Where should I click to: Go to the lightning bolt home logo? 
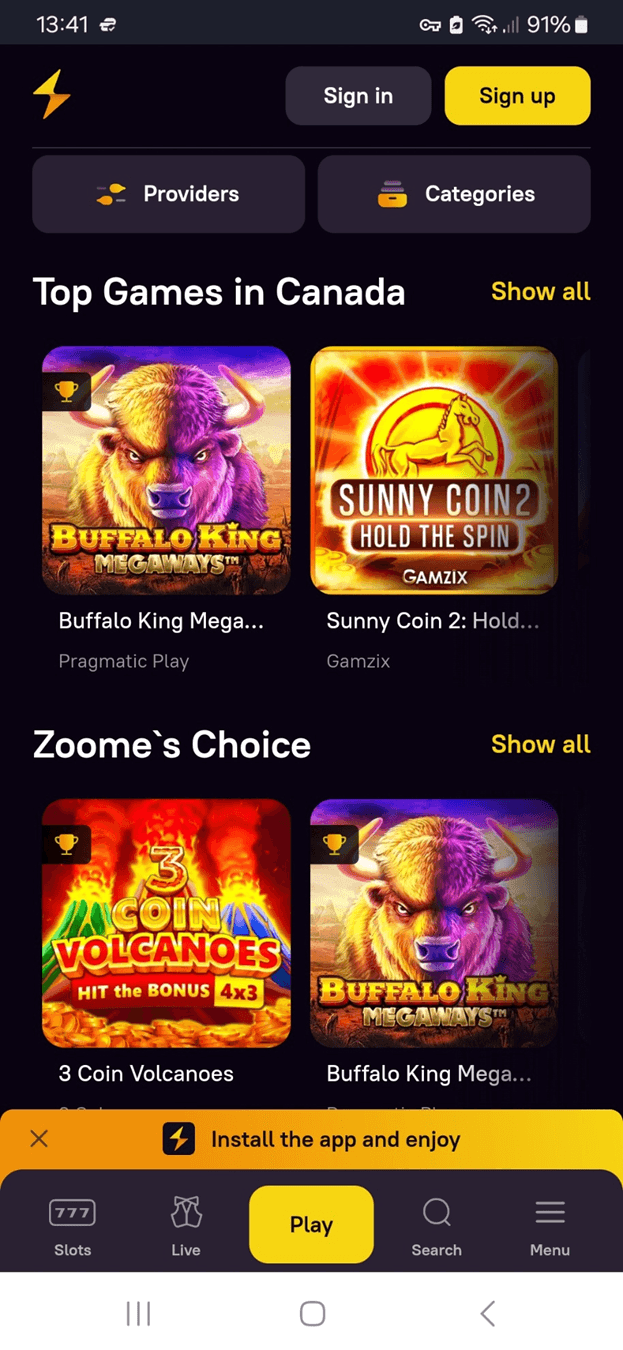coord(52,95)
